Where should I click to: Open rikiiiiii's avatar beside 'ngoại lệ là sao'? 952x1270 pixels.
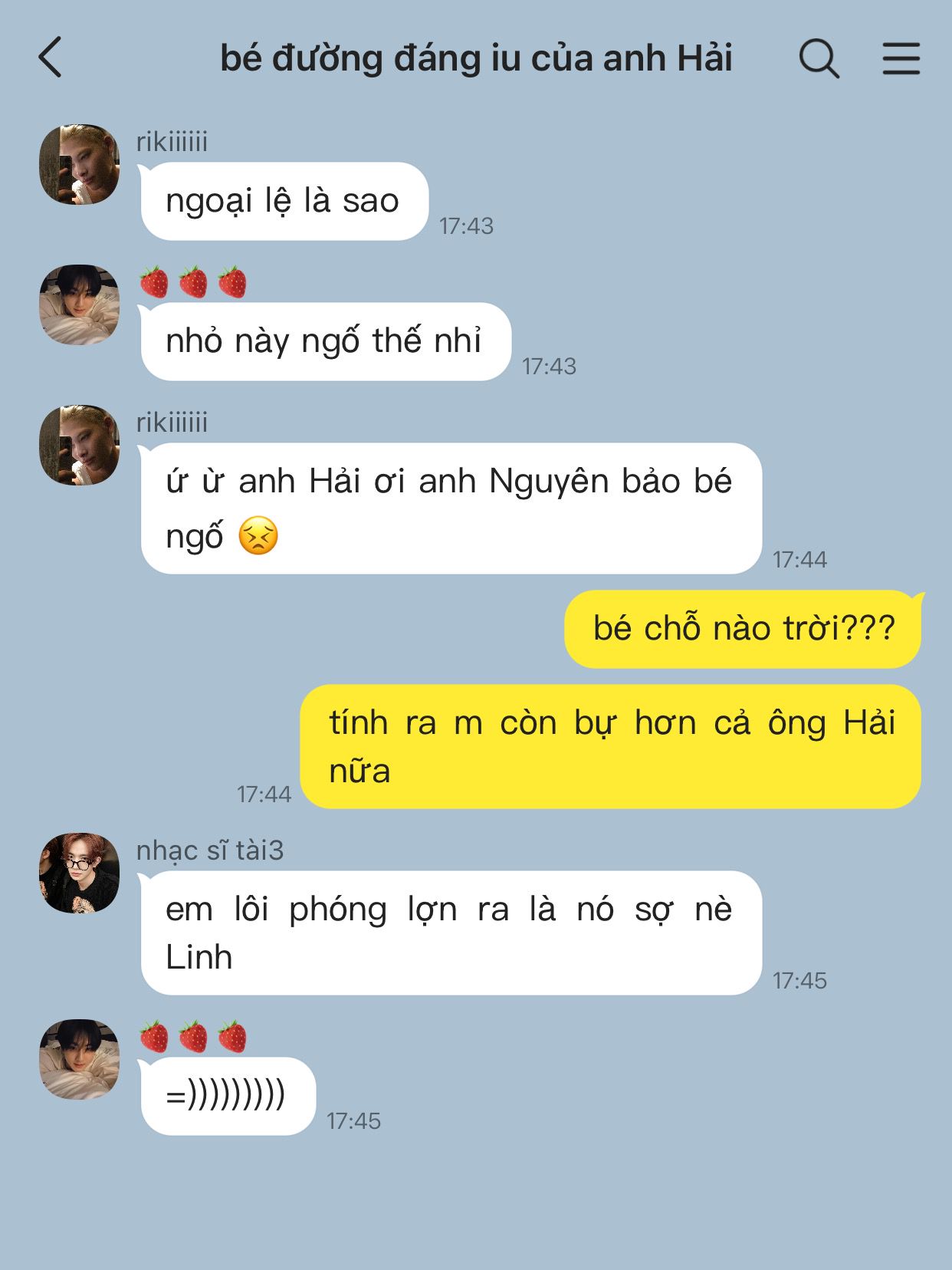coord(80,164)
